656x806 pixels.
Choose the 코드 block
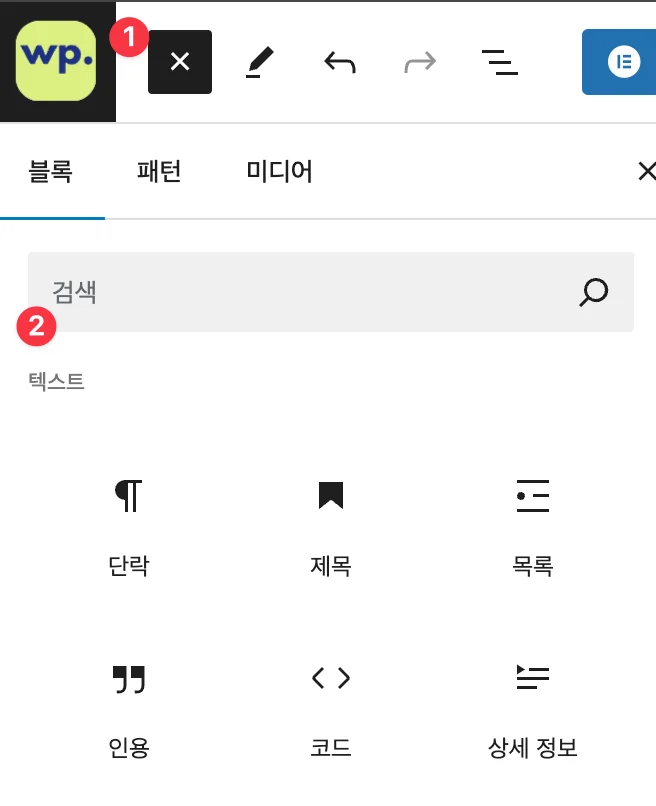click(x=331, y=707)
